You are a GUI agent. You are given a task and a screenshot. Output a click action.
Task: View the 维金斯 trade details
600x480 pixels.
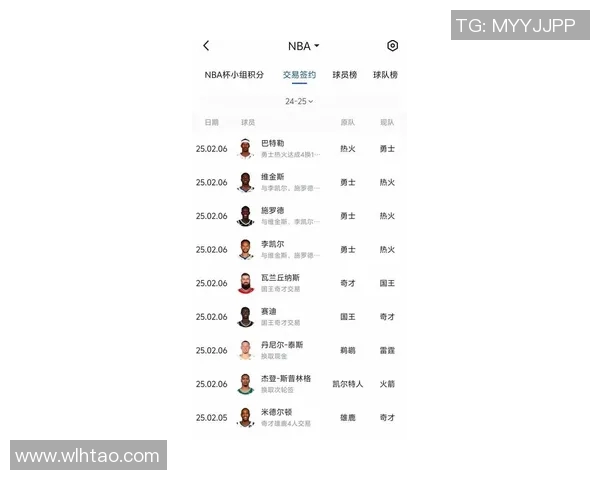[298, 182]
